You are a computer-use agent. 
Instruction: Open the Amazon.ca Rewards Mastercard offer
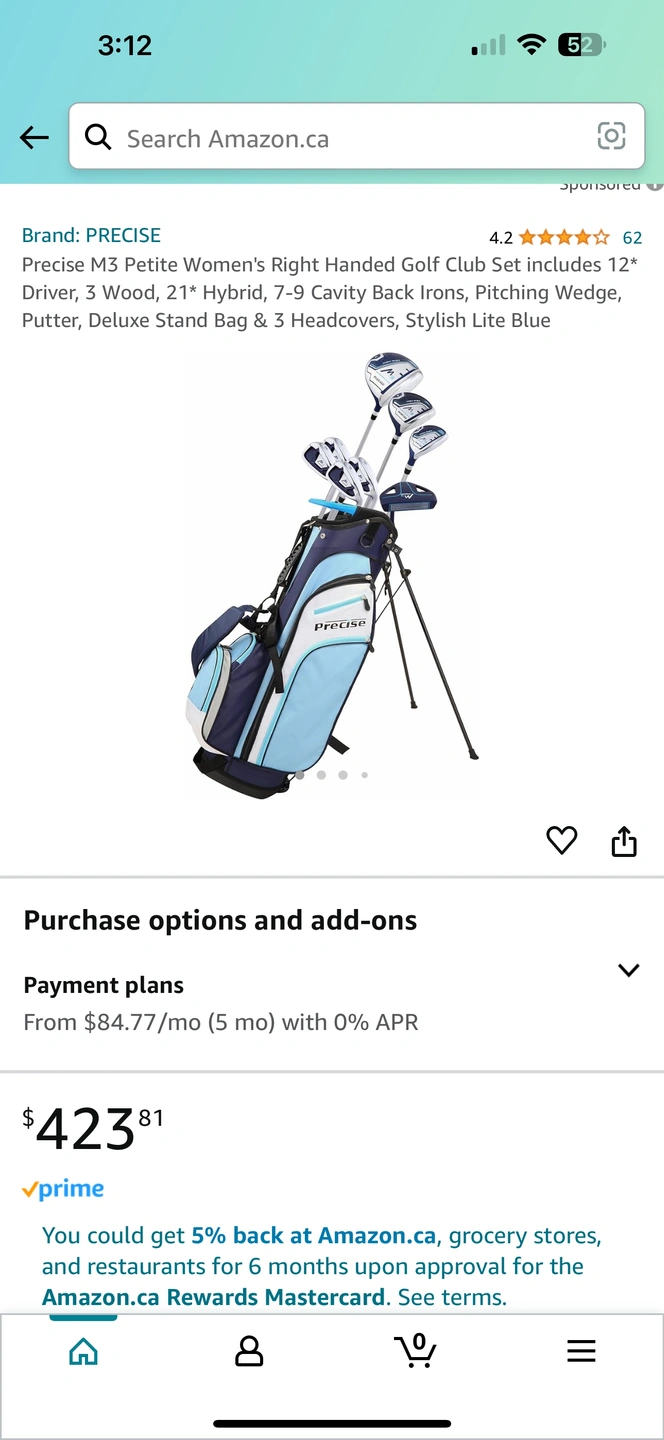coord(213,1298)
